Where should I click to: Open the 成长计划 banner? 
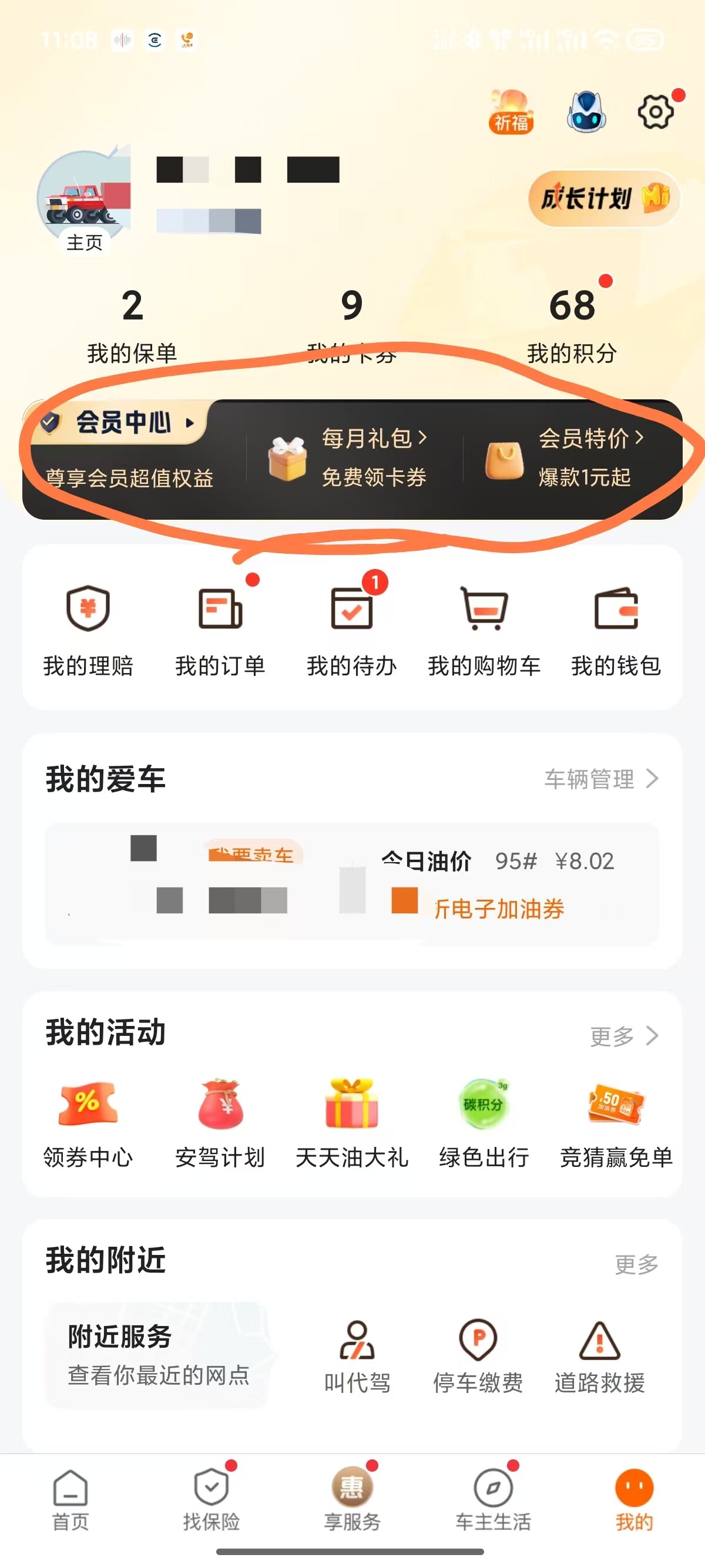point(603,198)
